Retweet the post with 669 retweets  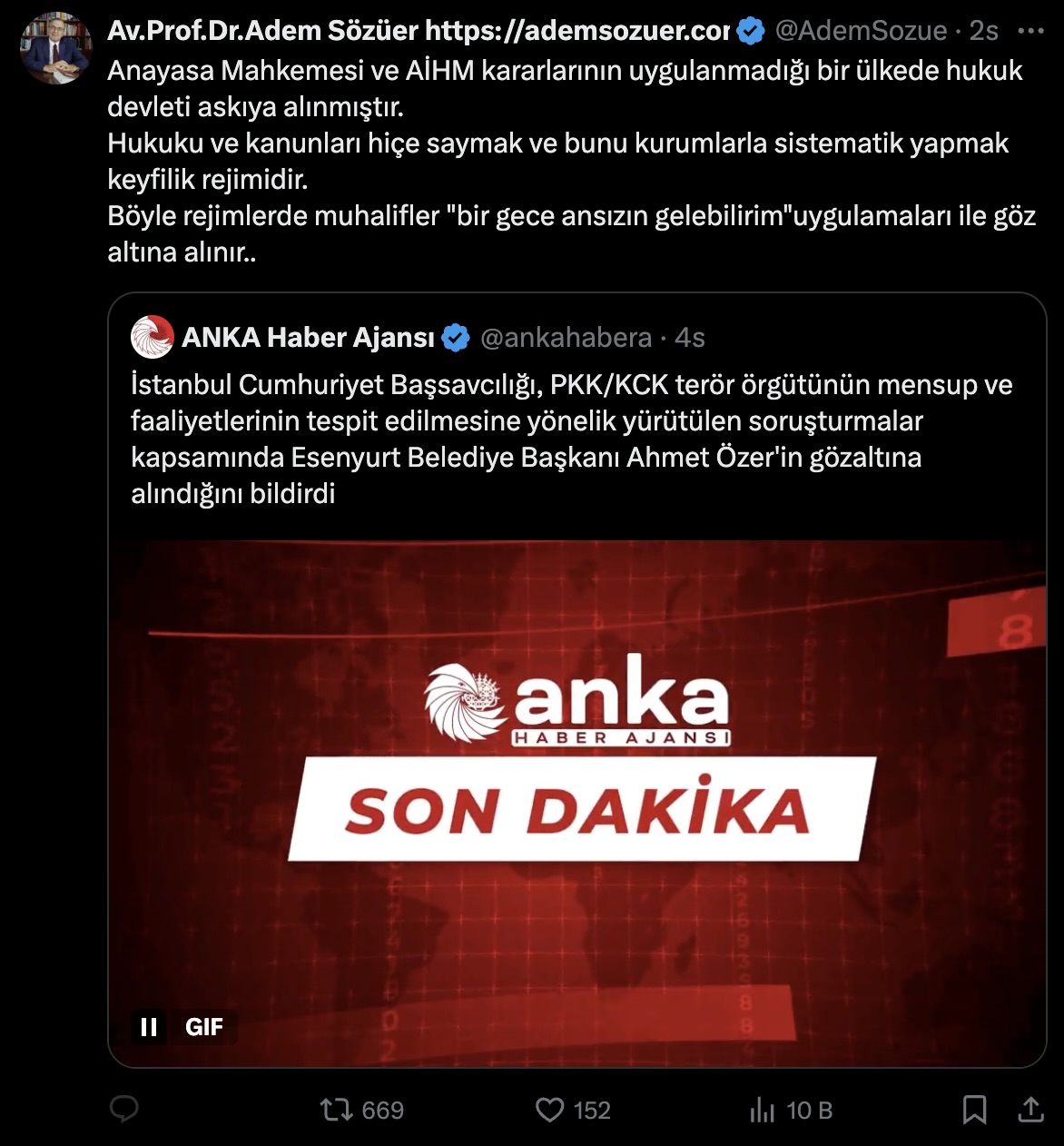pyautogui.click(x=336, y=1110)
